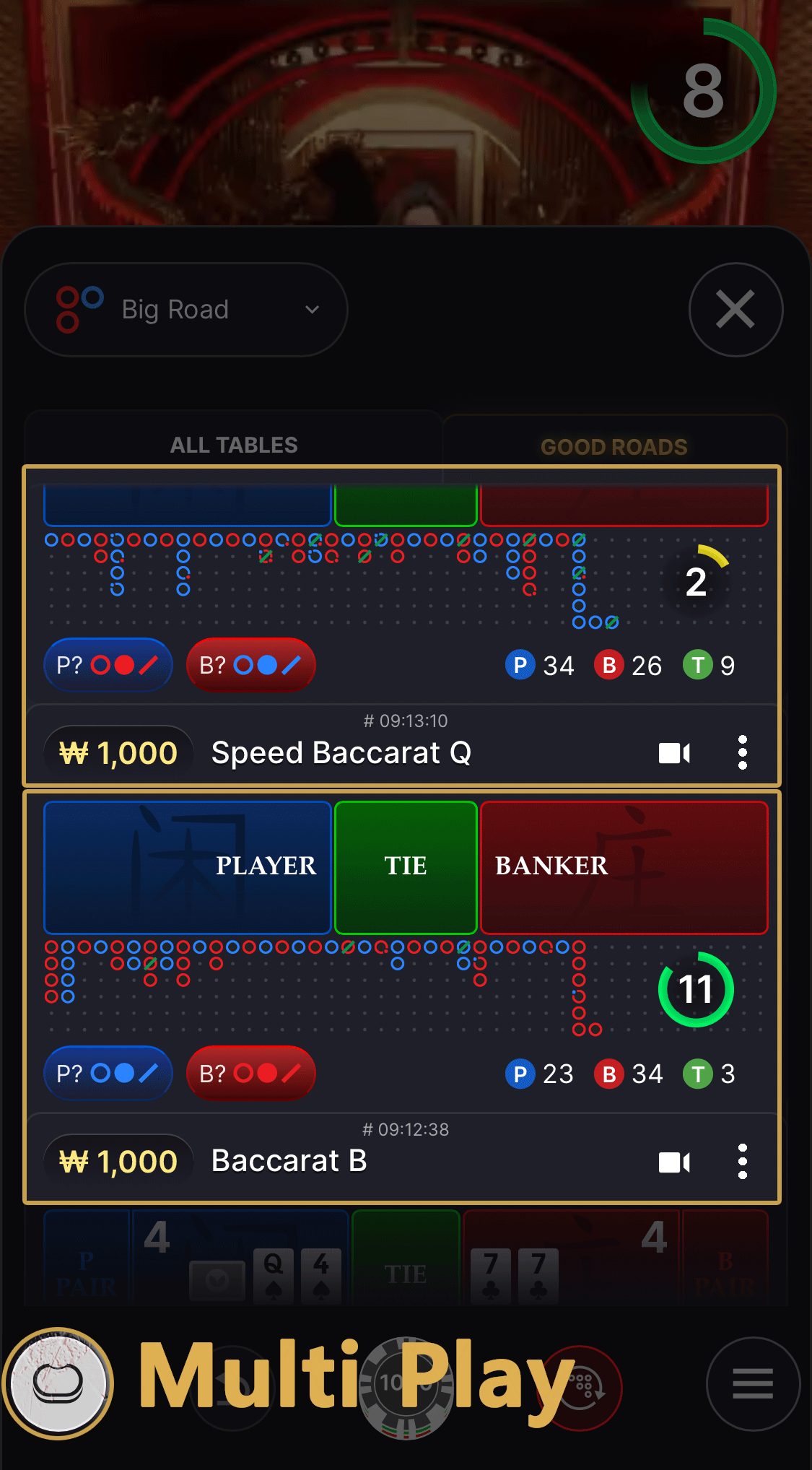Open more options for Speed Baccarat Q

[742, 753]
